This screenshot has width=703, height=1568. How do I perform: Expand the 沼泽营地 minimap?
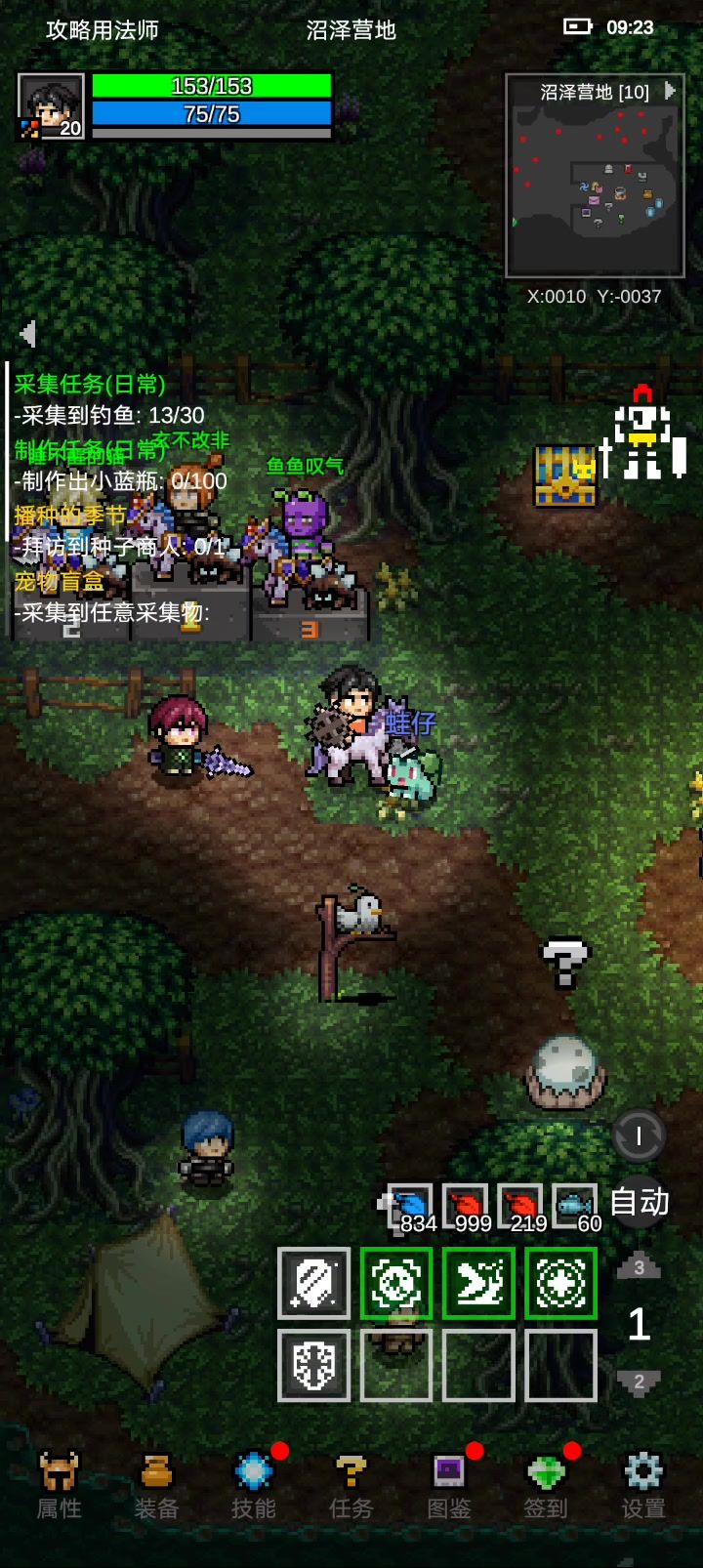671,91
